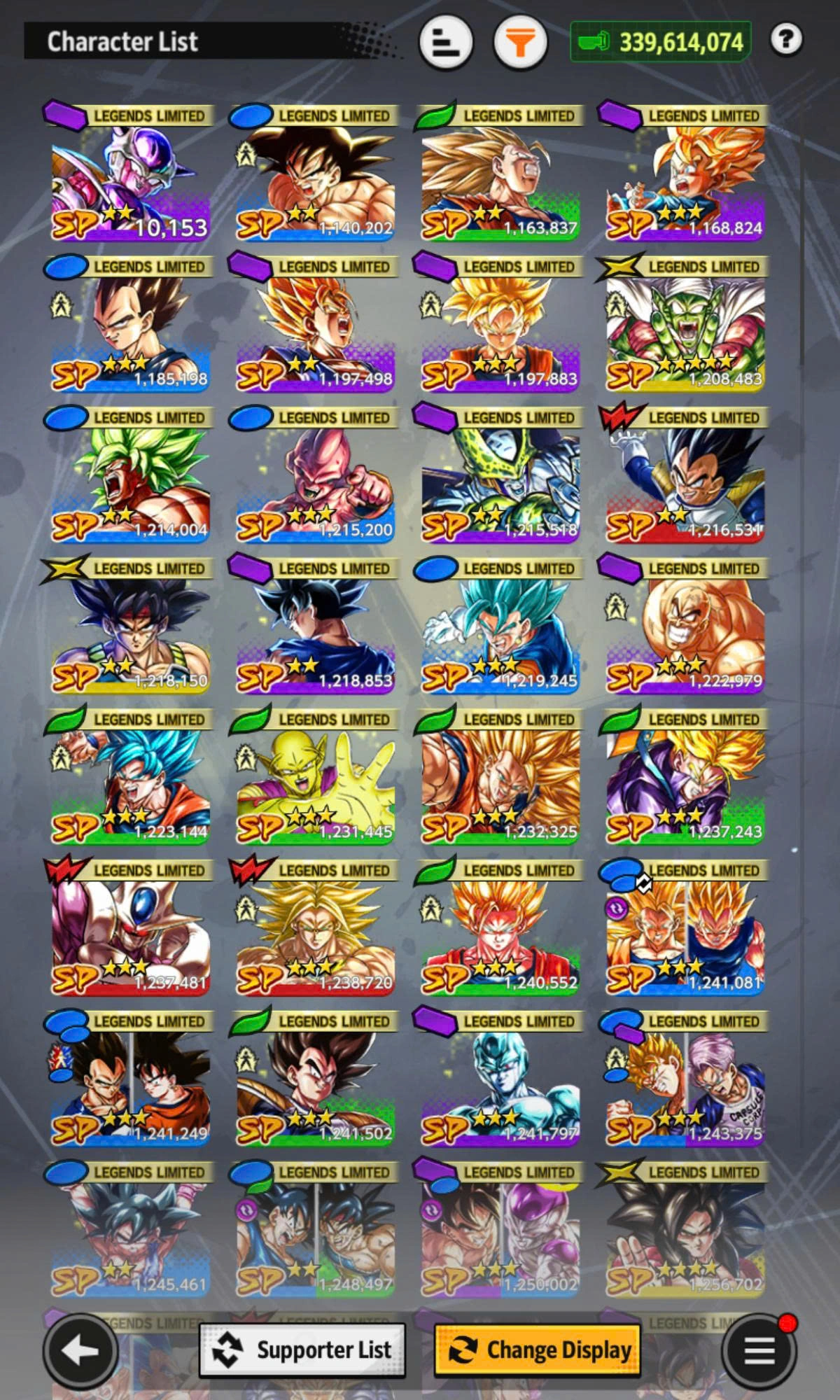The image size is (840, 1400).
Task: View the character with 1,218,853 power
Action: pos(315,636)
